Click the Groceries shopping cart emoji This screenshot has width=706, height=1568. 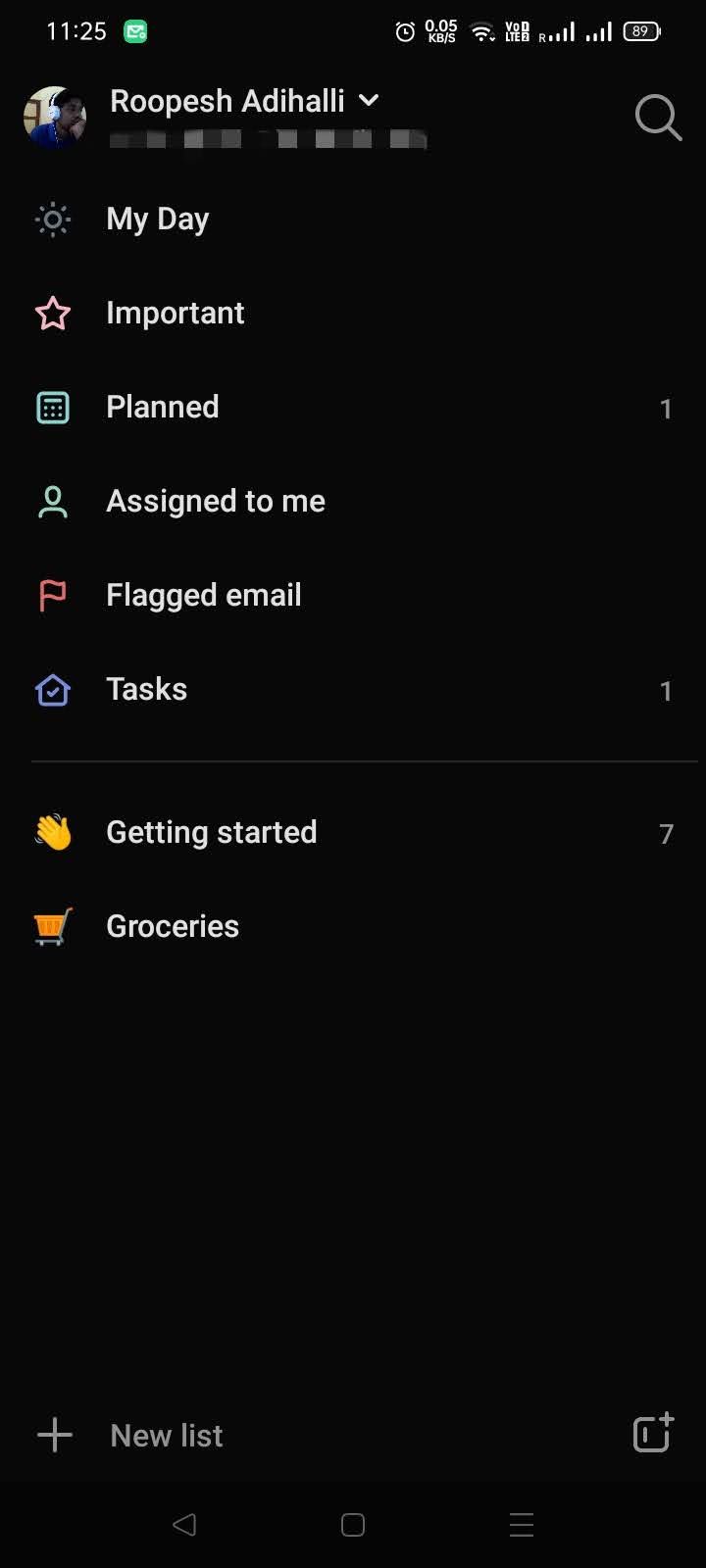(52, 925)
